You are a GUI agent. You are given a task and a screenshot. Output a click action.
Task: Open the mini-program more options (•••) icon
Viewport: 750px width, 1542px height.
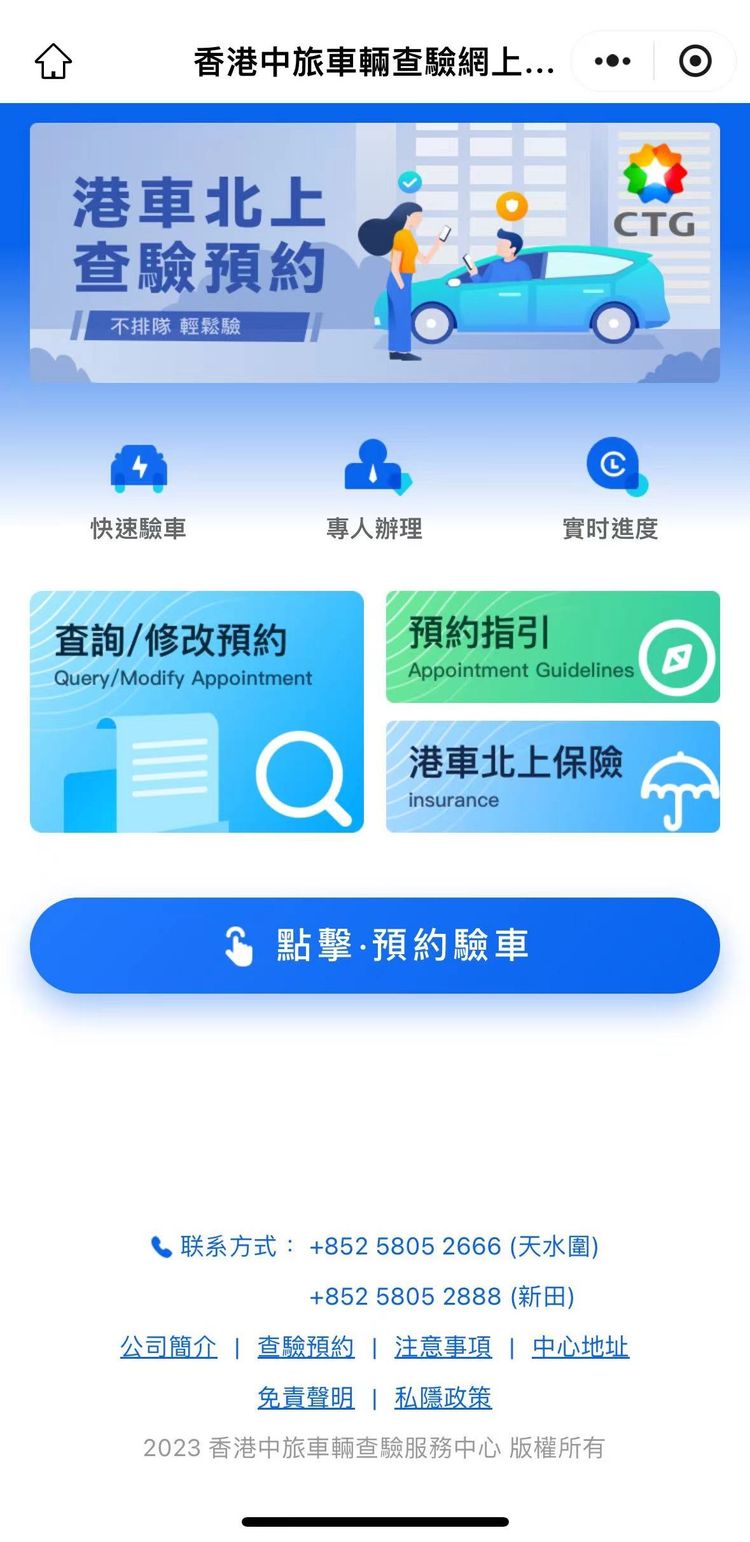coord(610,60)
